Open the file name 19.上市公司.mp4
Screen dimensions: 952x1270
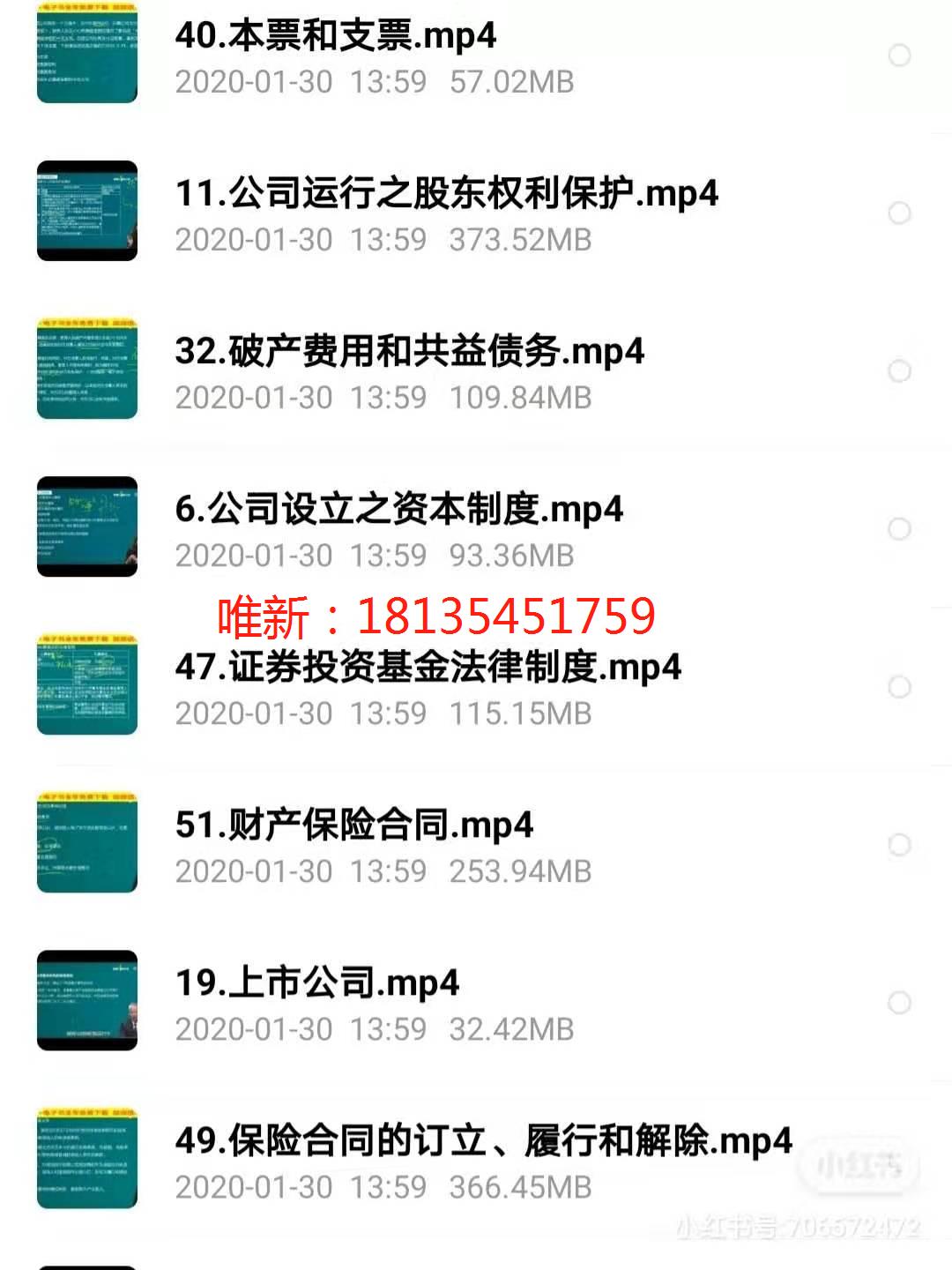[316, 982]
